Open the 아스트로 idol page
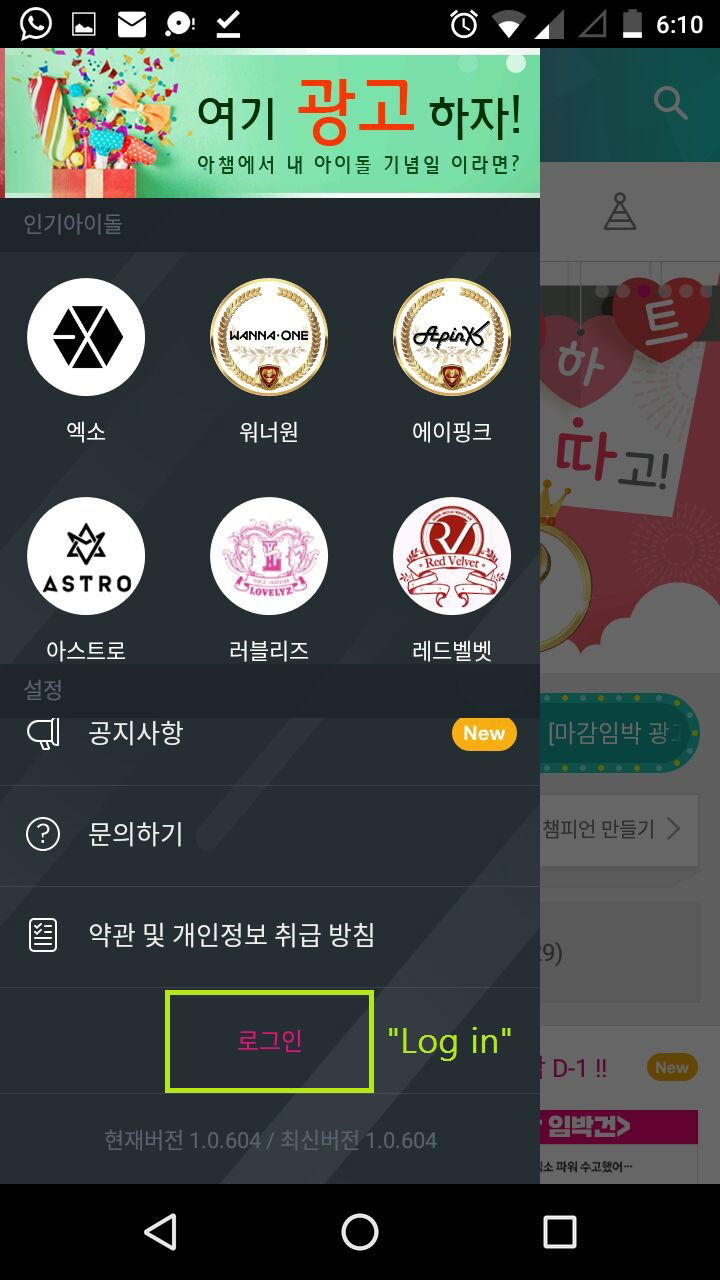This screenshot has height=1280, width=720. (86, 557)
